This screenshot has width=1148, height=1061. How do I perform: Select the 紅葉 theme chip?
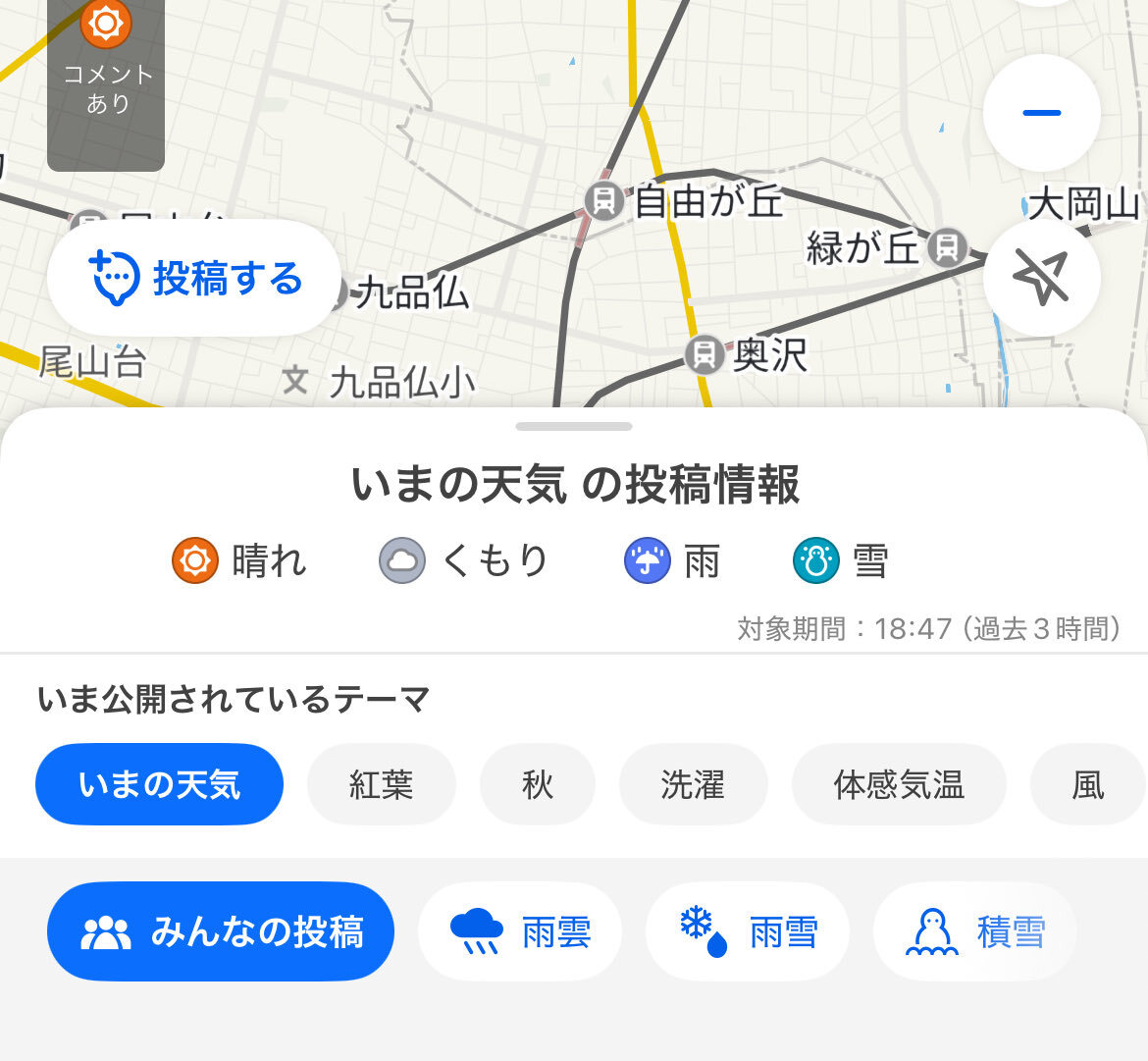click(x=381, y=784)
